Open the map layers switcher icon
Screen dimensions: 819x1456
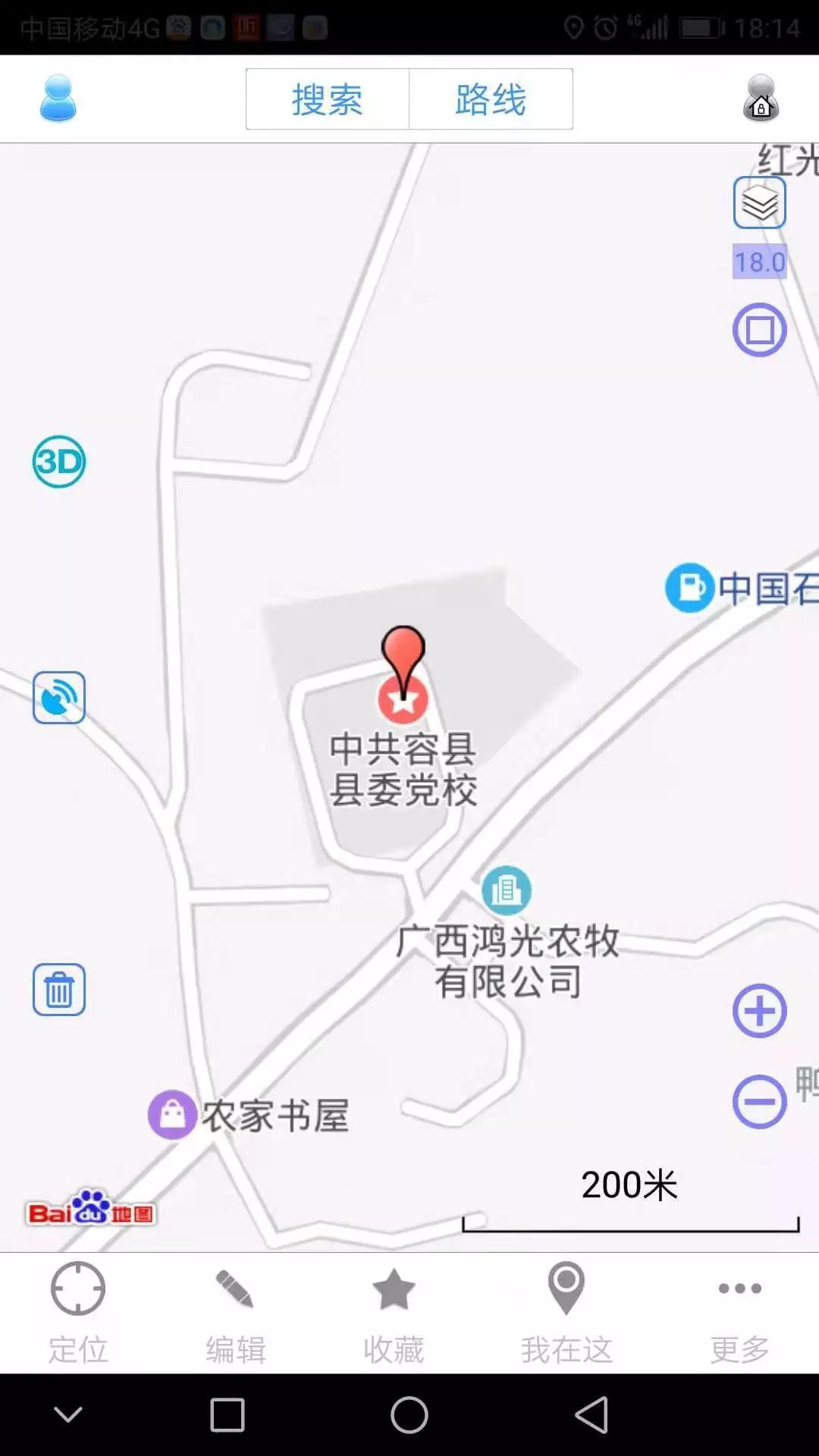click(x=759, y=202)
